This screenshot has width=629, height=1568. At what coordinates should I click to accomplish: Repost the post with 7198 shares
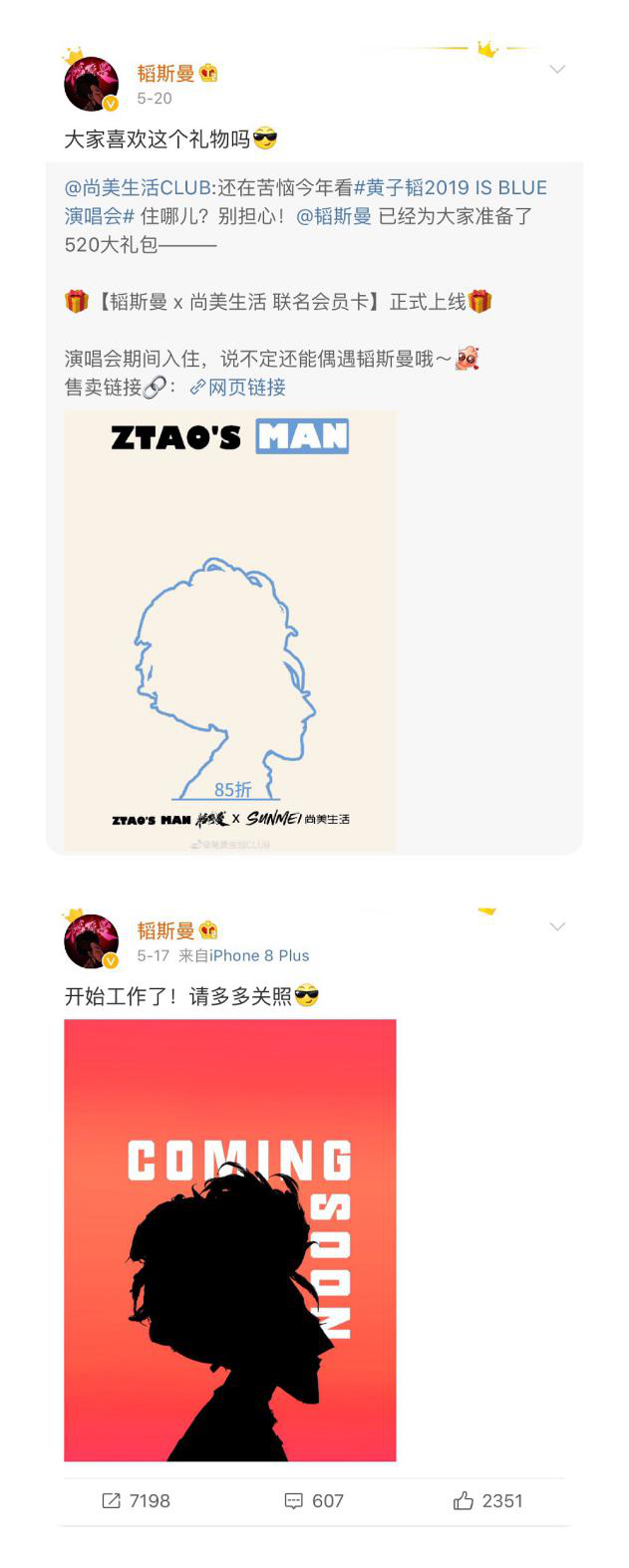tap(137, 1501)
